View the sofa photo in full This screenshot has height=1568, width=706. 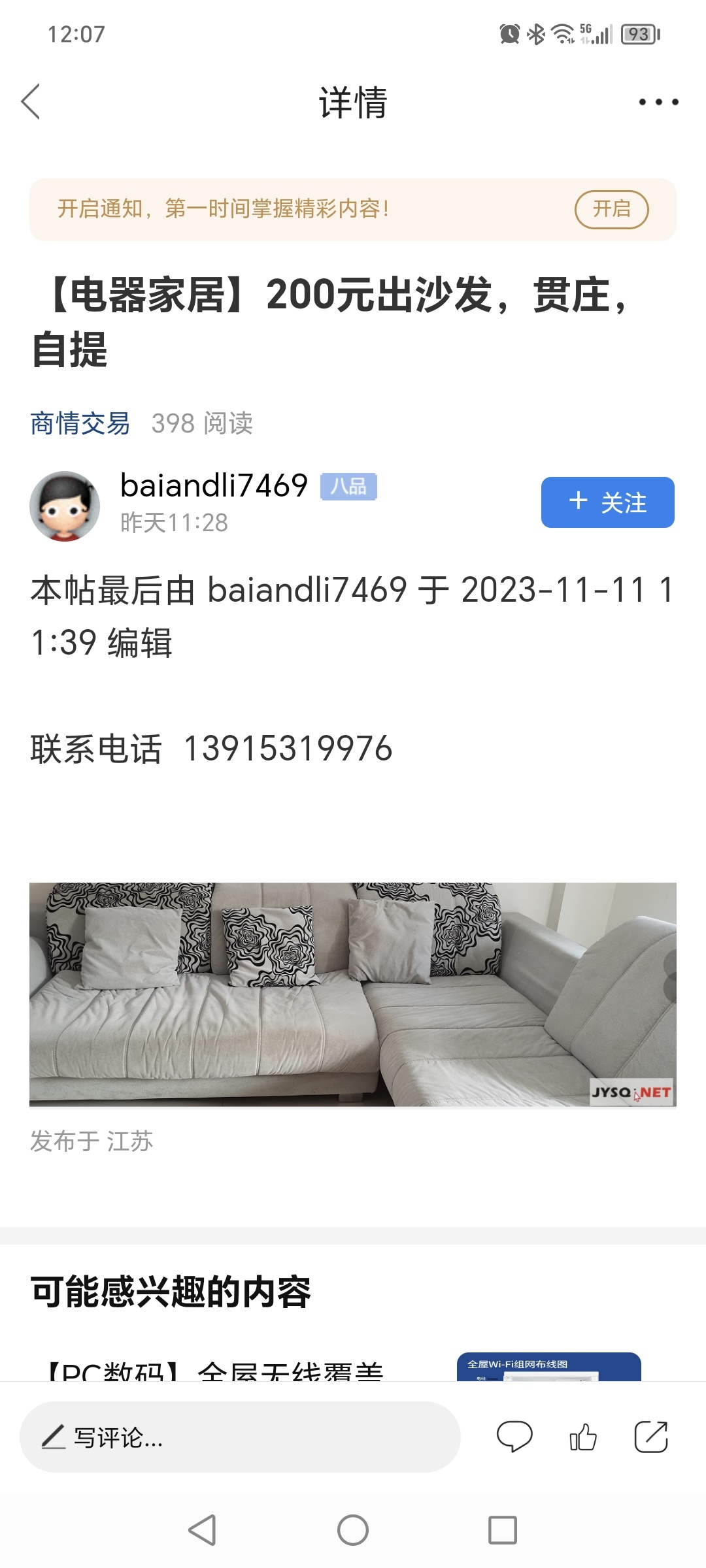click(353, 994)
